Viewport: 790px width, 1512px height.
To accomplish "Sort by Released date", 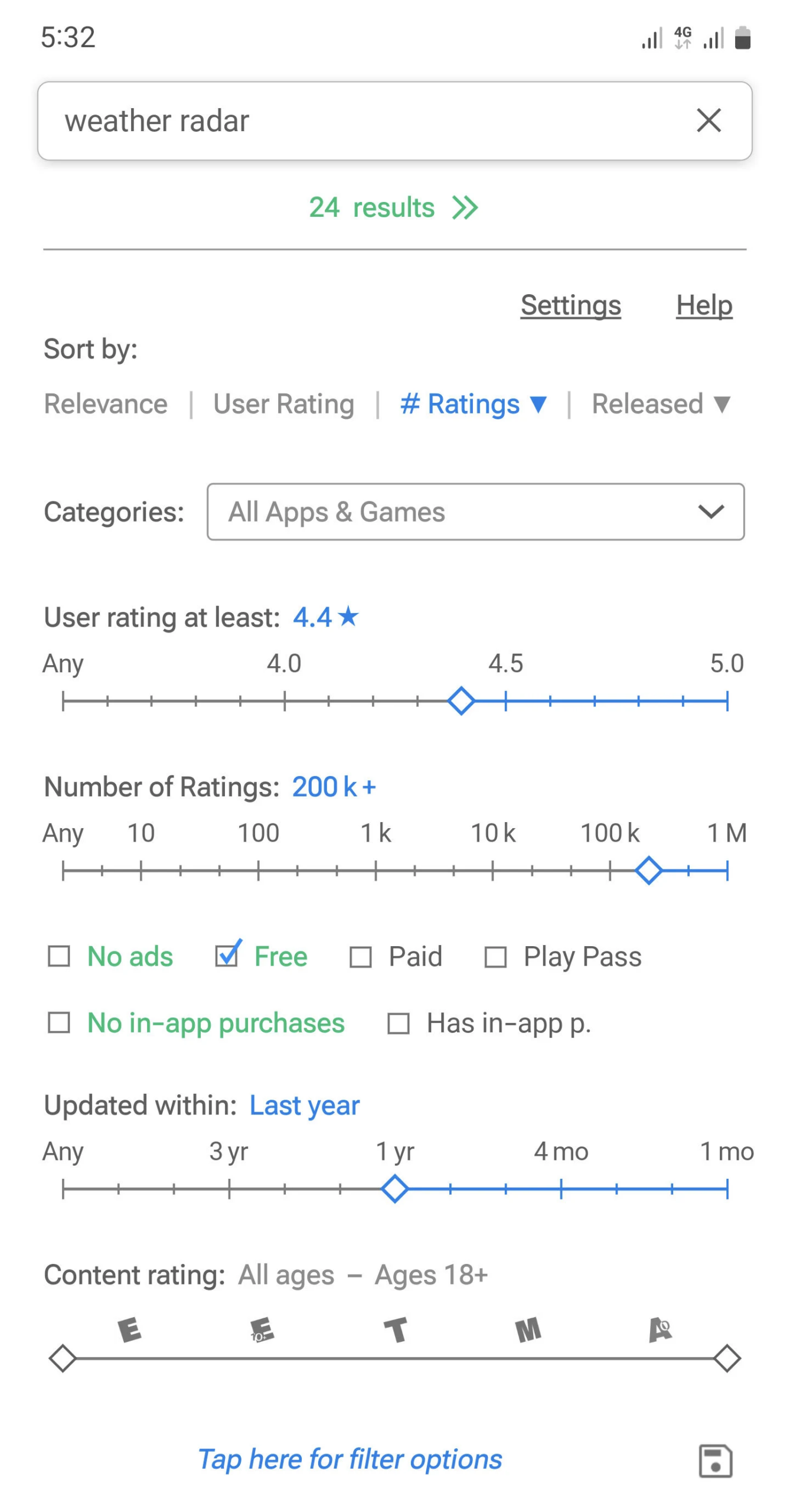I will tap(661, 404).
